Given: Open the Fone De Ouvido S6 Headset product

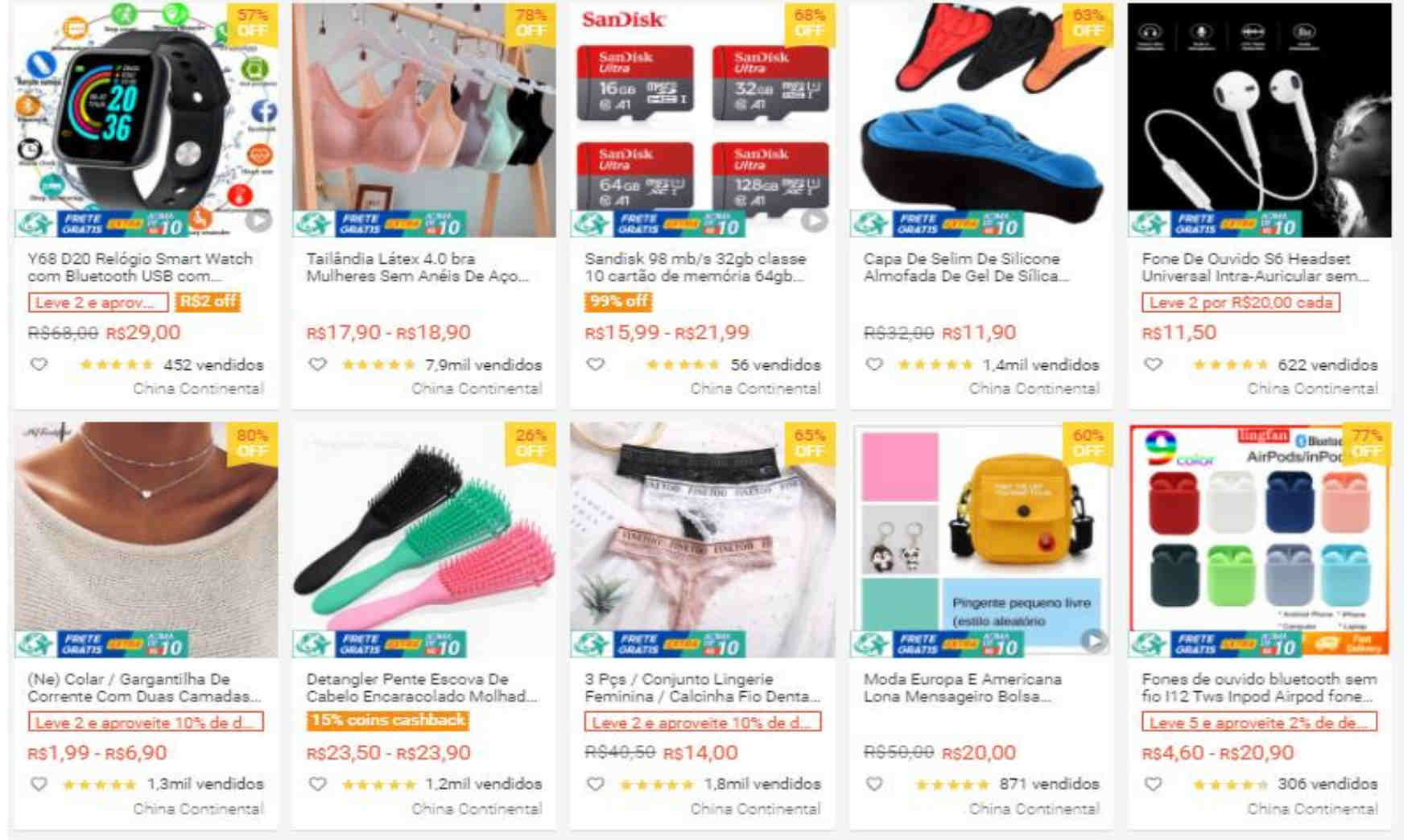Looking at the screenshot, I should 1254,267.
